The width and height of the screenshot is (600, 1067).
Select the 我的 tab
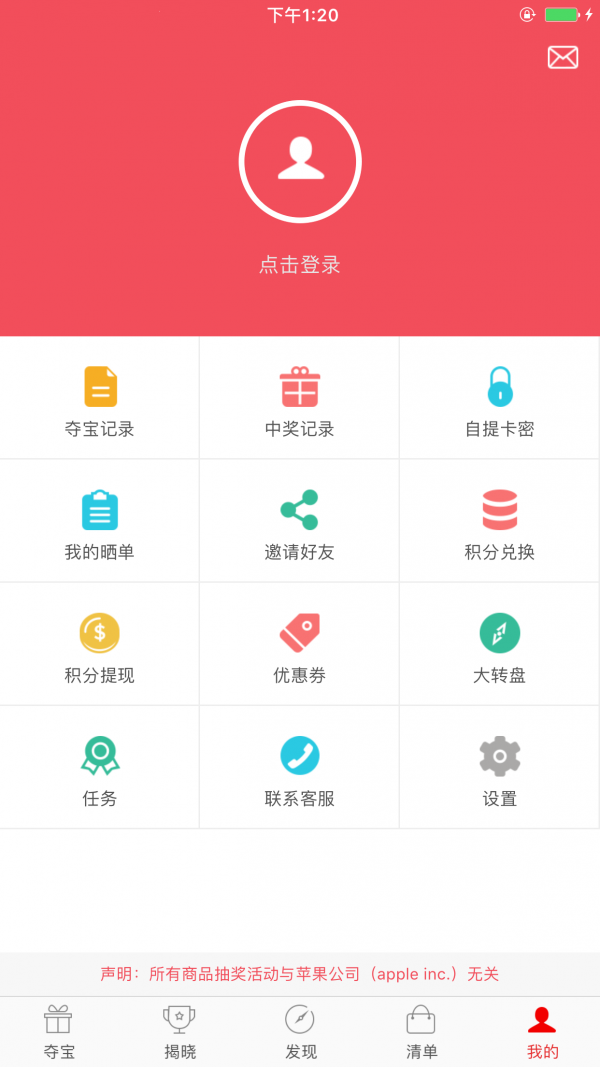pyautogui.click(x=542, y=1032)
